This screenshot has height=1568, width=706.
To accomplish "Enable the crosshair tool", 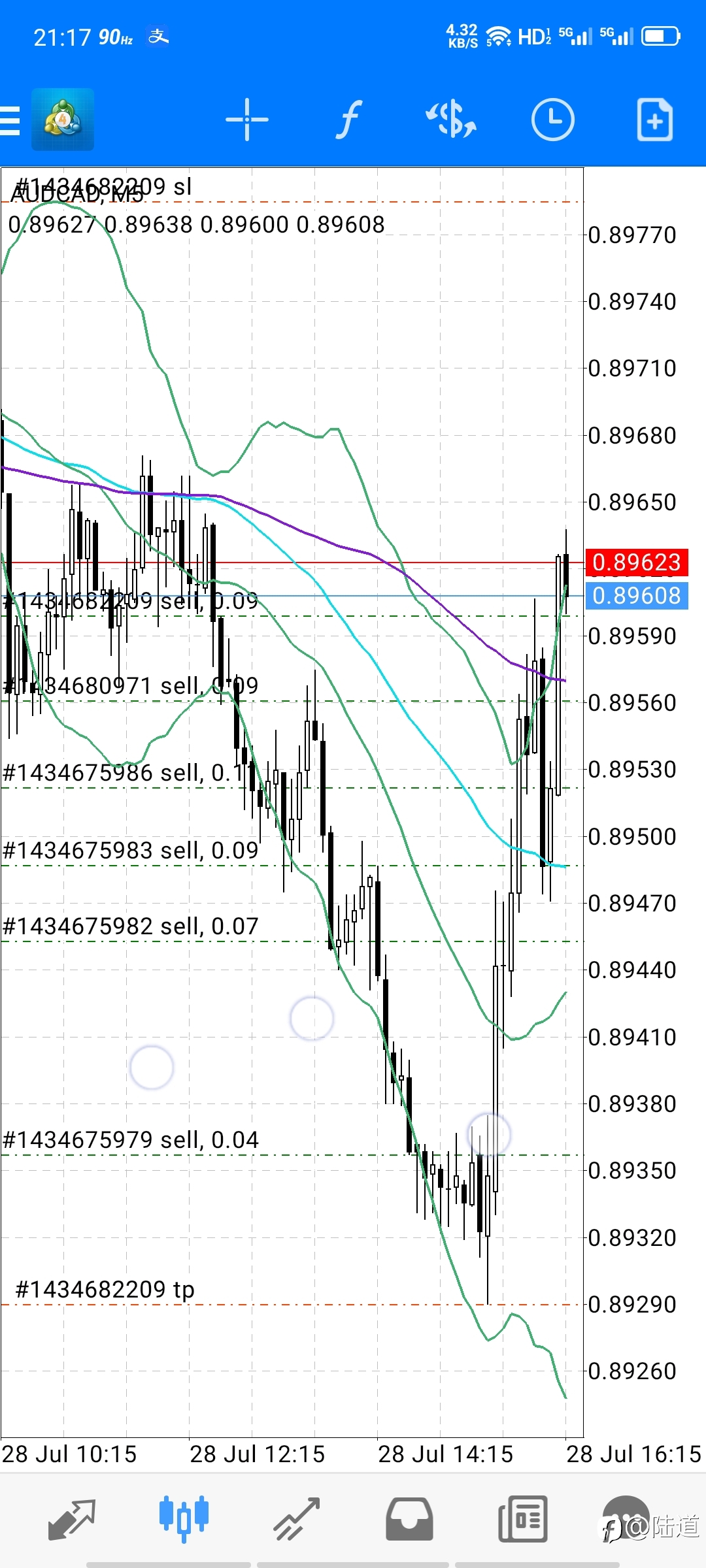I will tap(246, 120).
